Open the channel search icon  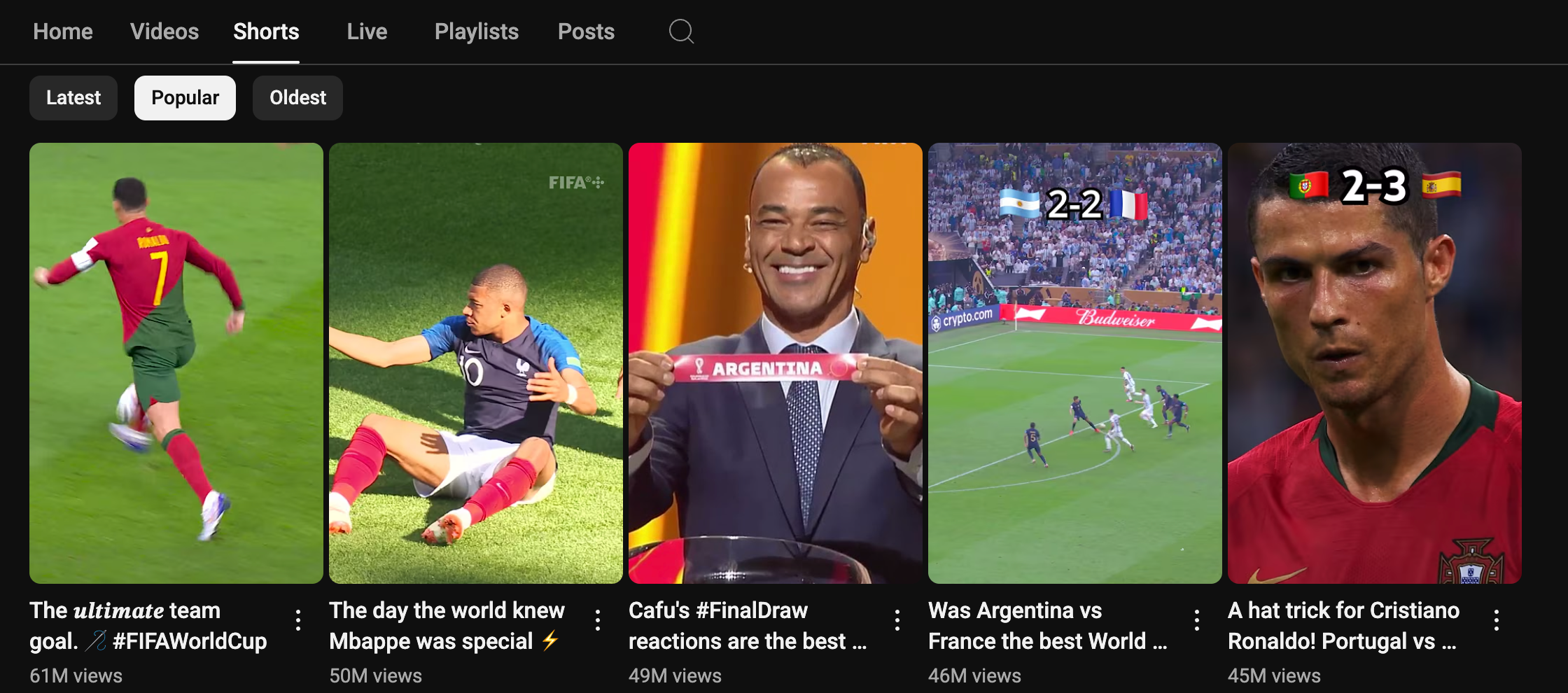[681, 31]
